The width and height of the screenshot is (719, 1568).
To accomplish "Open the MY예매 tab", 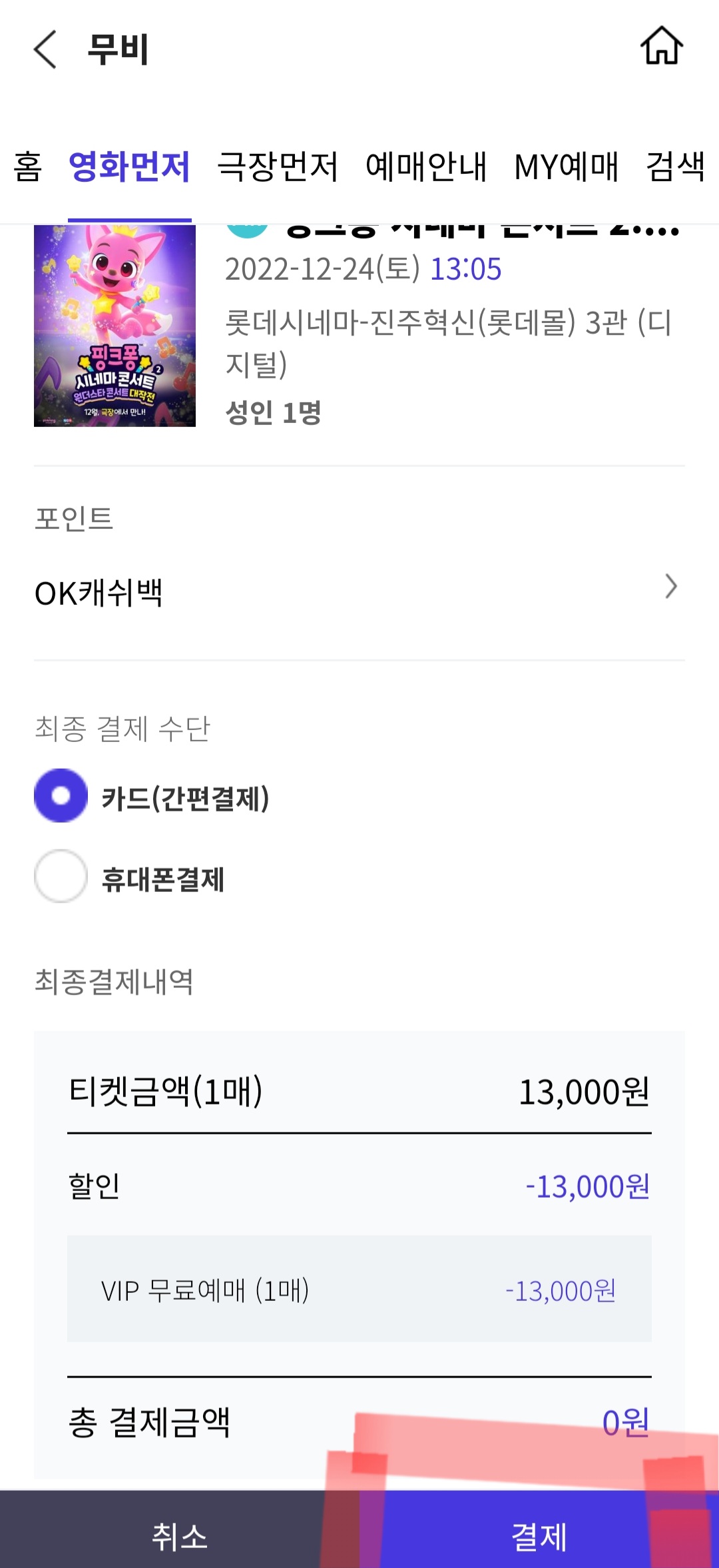I will [567, 167].
